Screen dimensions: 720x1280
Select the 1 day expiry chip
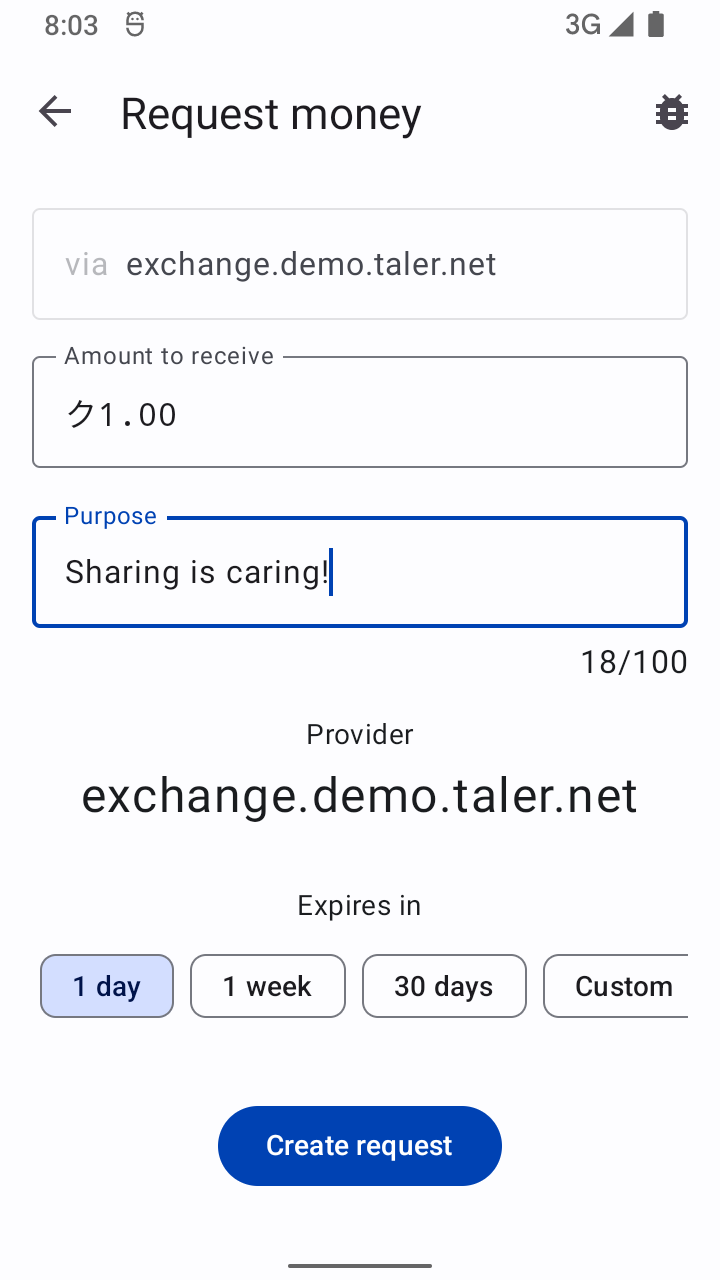point(107,986)
